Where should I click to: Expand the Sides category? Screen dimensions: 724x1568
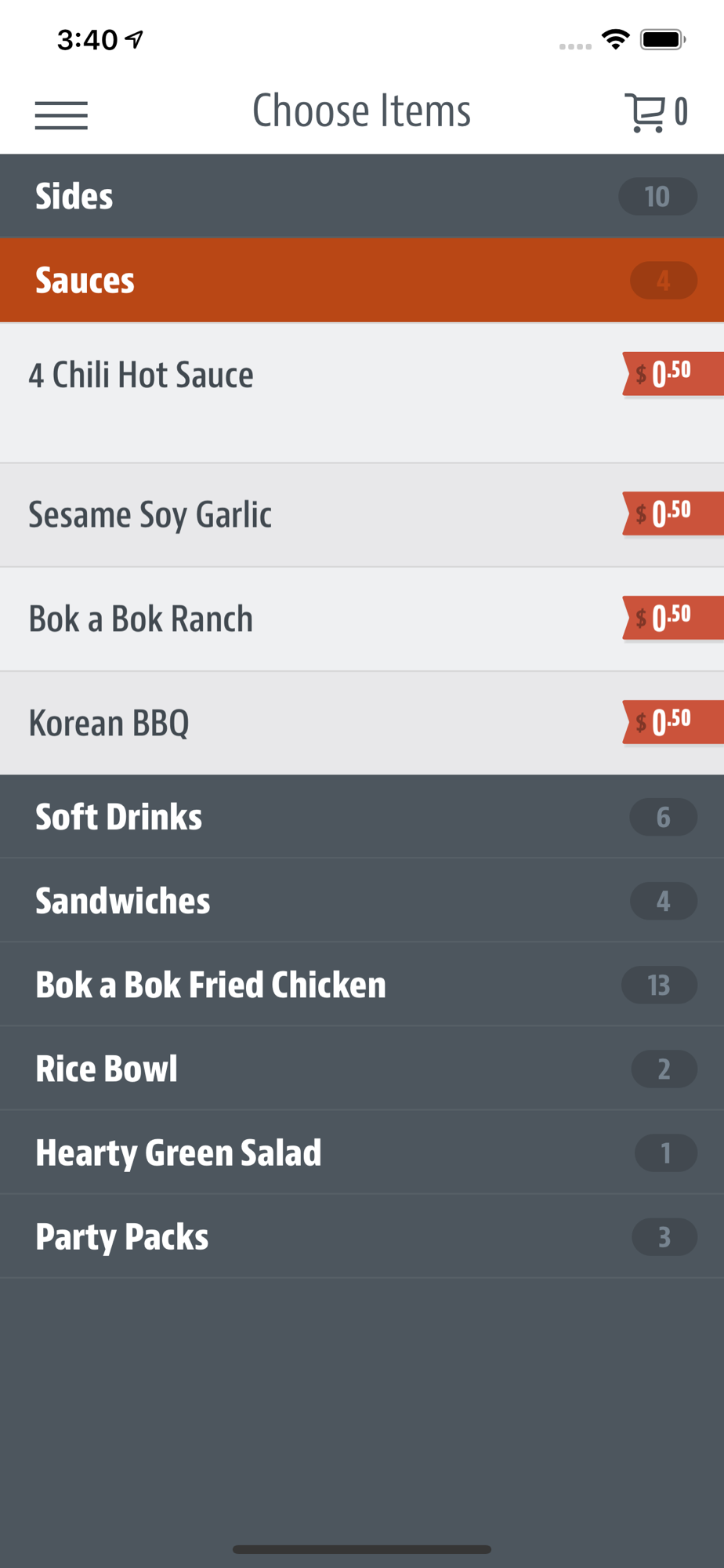pos(362,196)
